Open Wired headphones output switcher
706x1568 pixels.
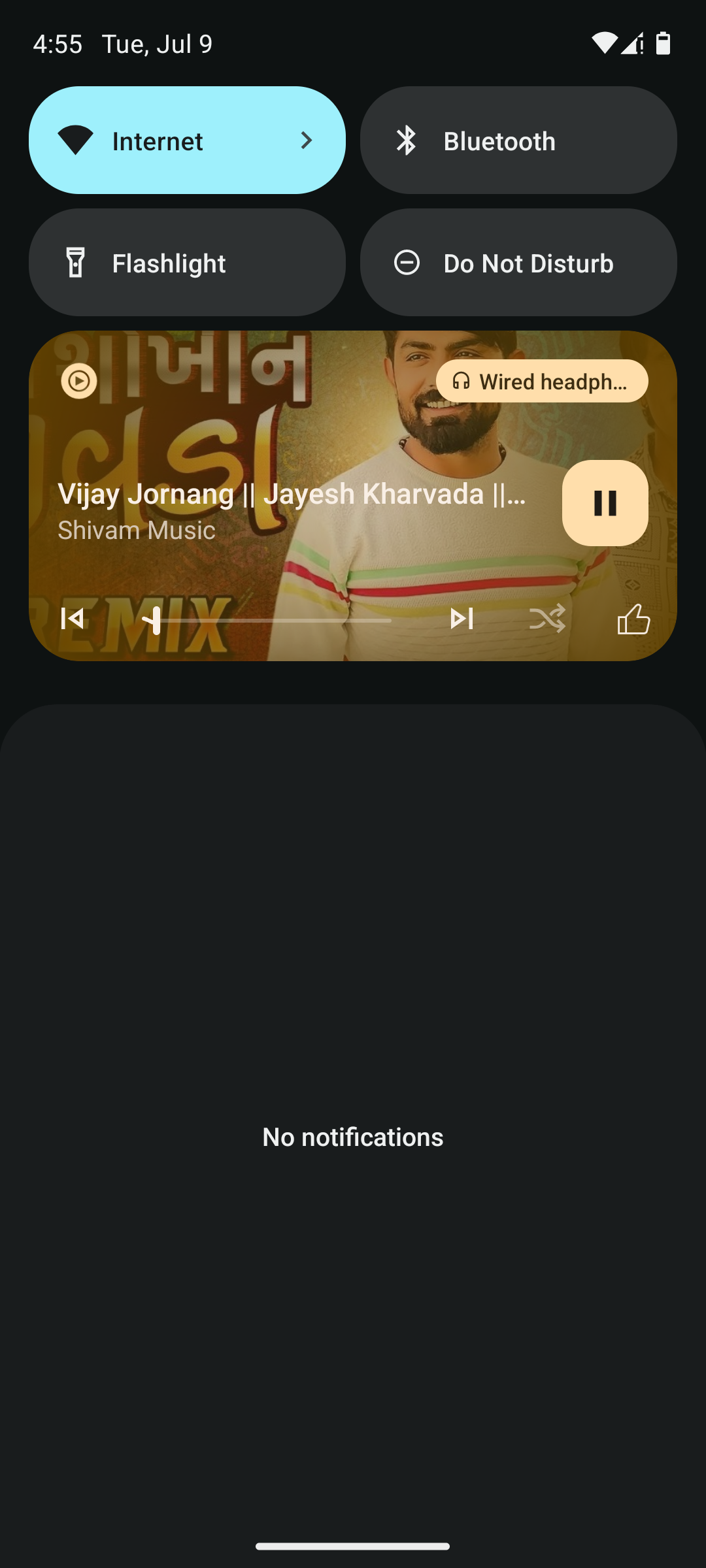(542, 381)
